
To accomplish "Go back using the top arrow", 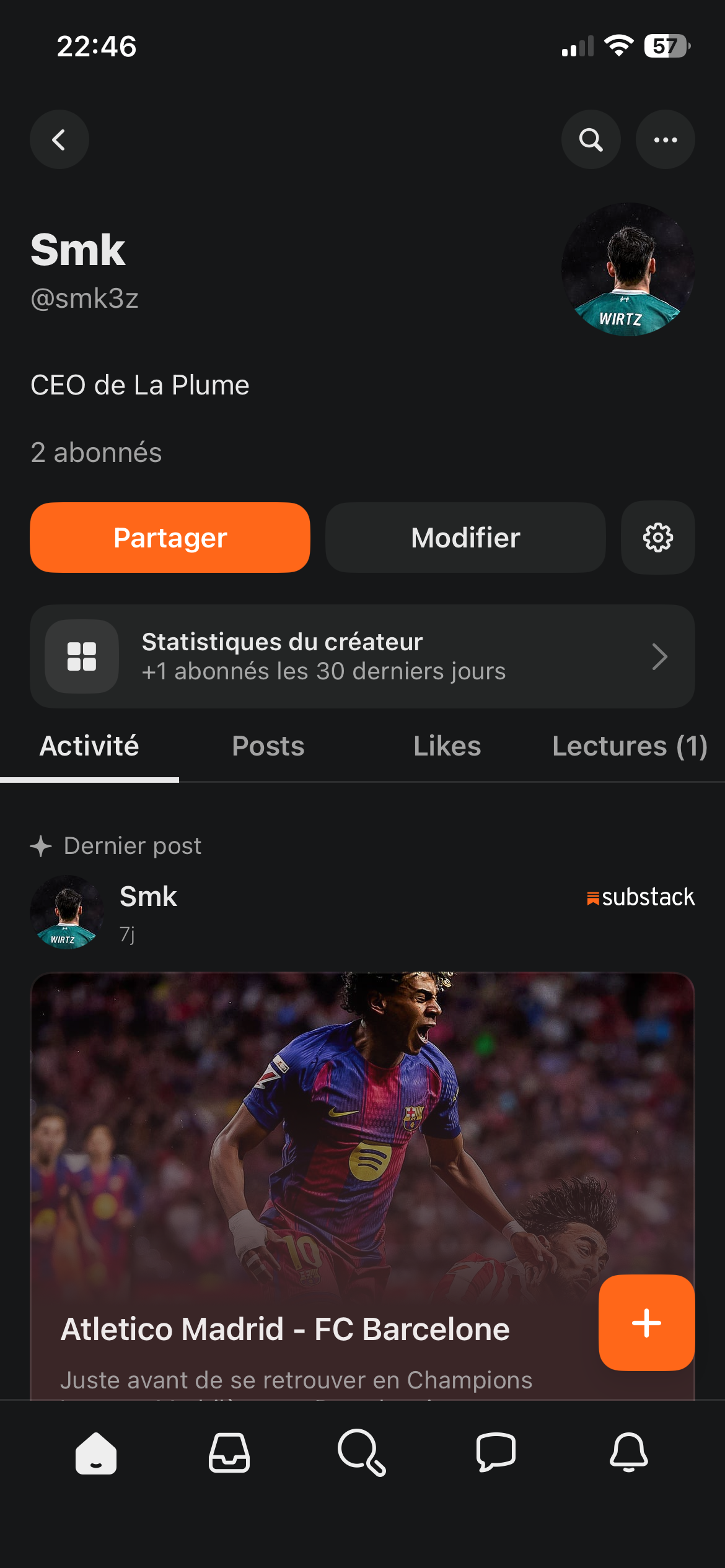I will tap(59, 140).
